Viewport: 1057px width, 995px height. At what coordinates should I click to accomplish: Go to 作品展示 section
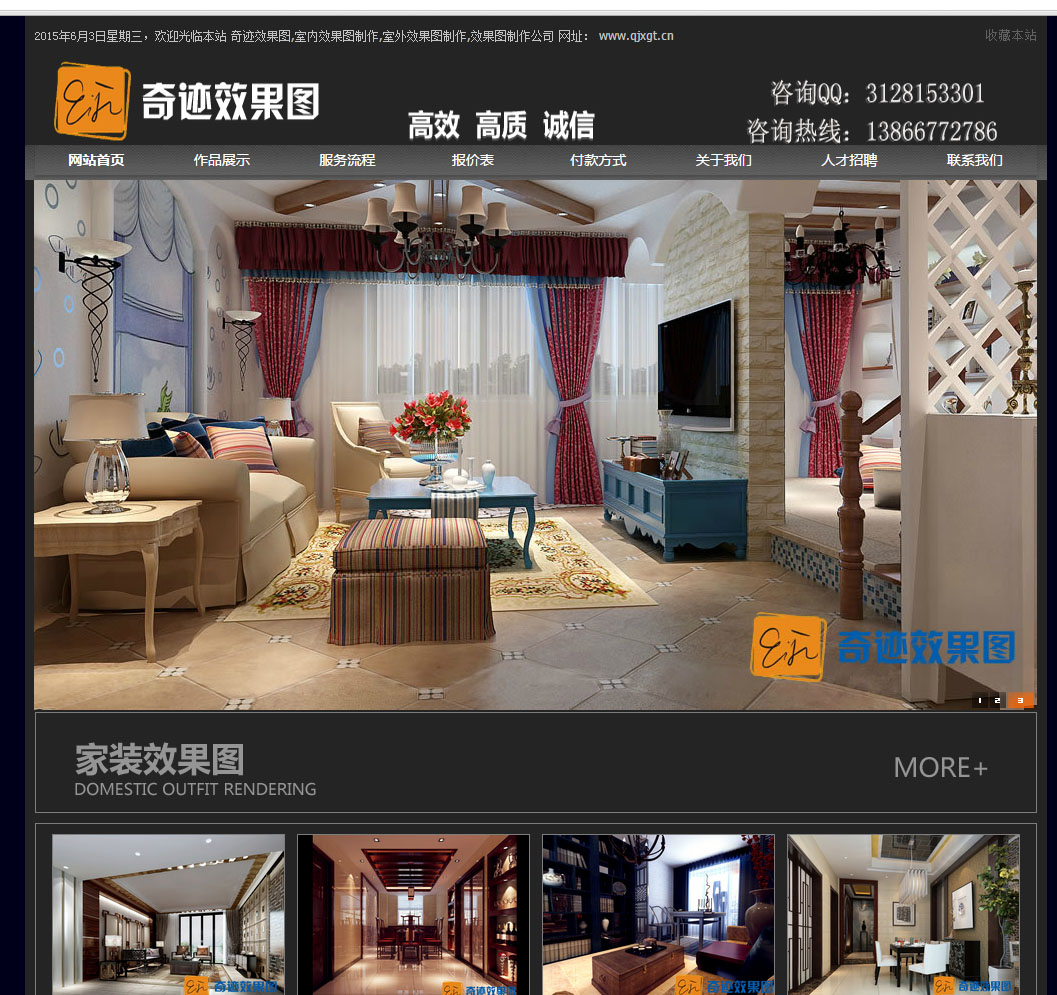point(222,160)
